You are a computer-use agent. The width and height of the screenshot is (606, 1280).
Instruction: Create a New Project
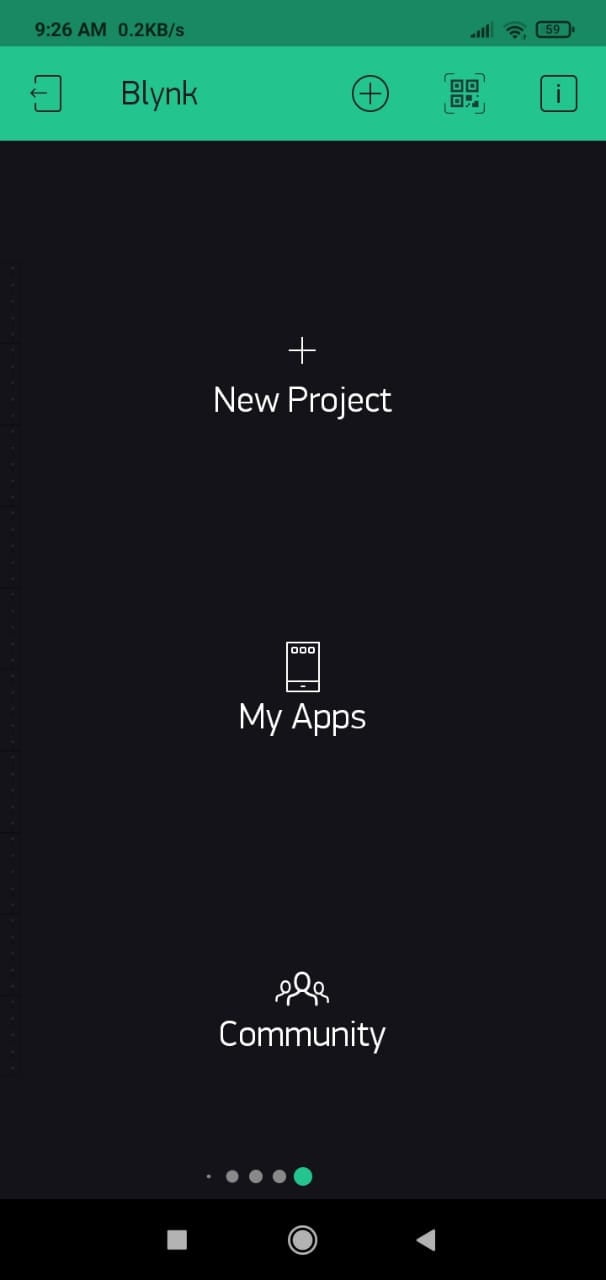(x=302, y=377)
